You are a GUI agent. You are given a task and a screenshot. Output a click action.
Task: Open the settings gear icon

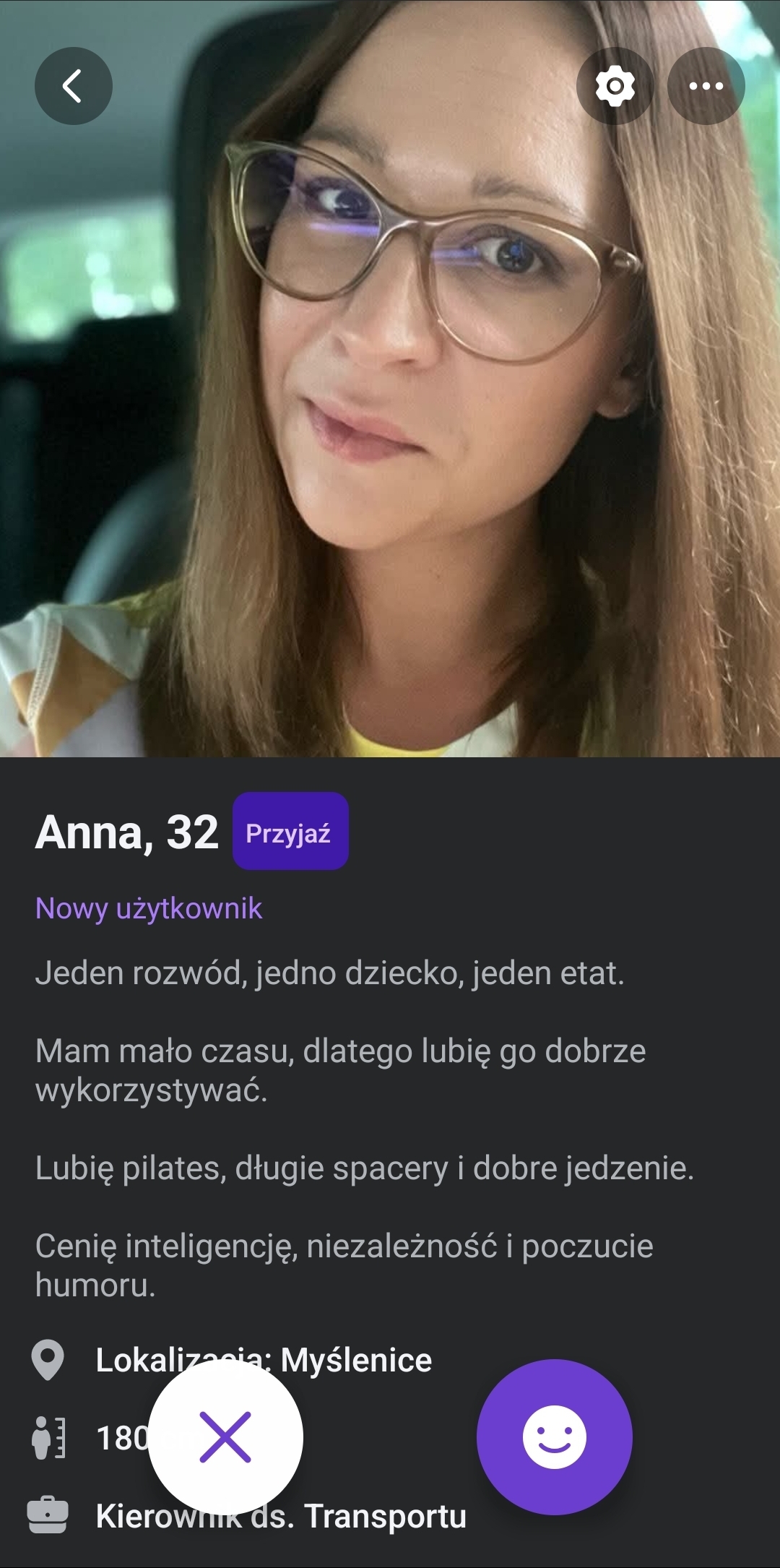(615, 86)
